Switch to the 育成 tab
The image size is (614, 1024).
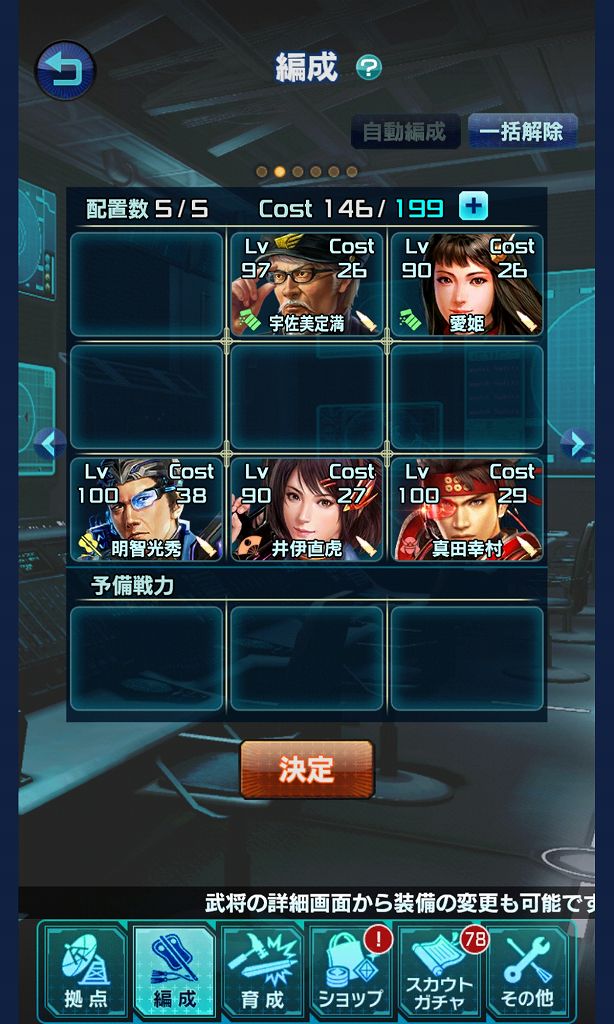click(262, 971)
